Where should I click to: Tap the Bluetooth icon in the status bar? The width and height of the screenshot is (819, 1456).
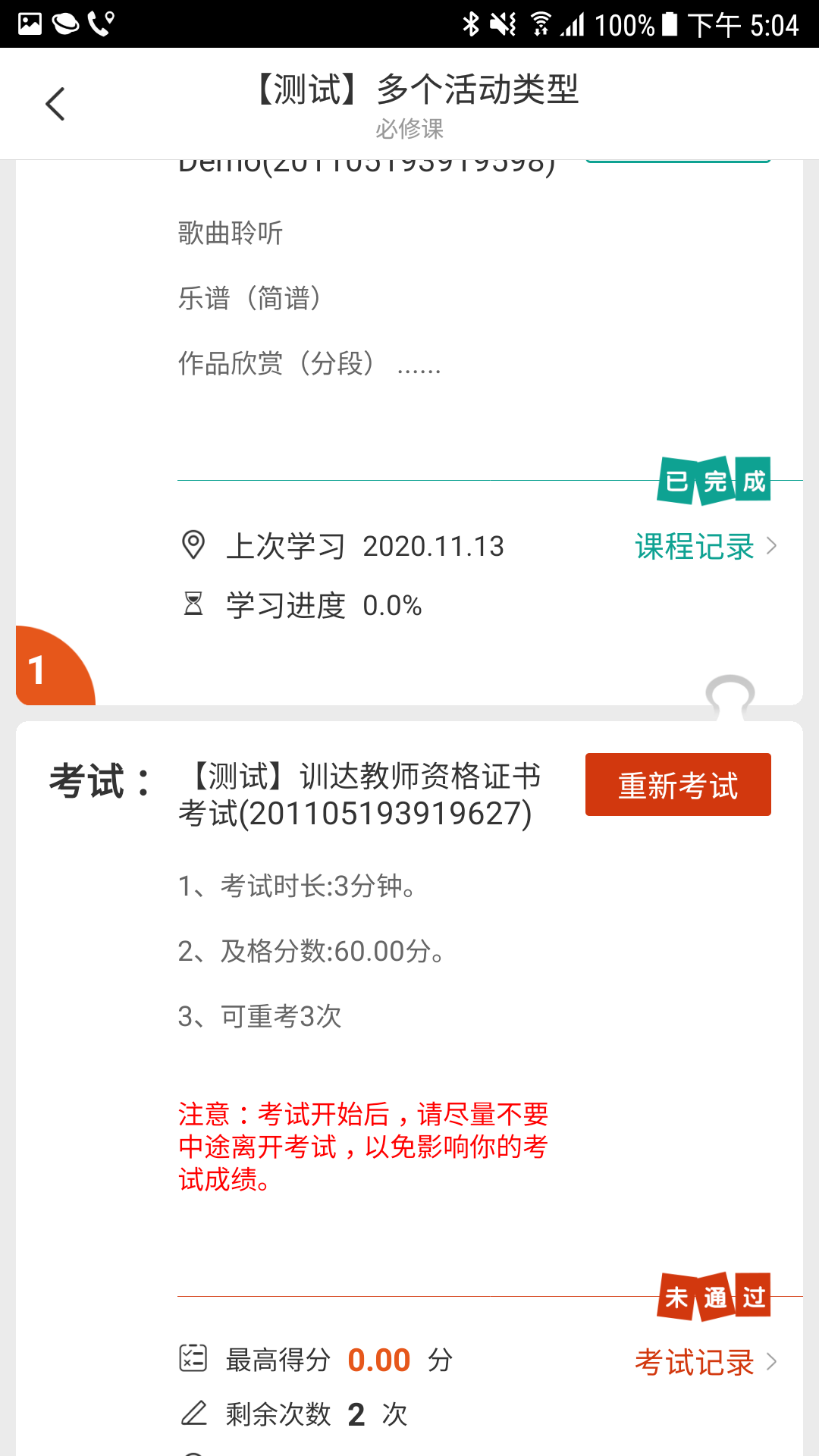tap(472, 23)
